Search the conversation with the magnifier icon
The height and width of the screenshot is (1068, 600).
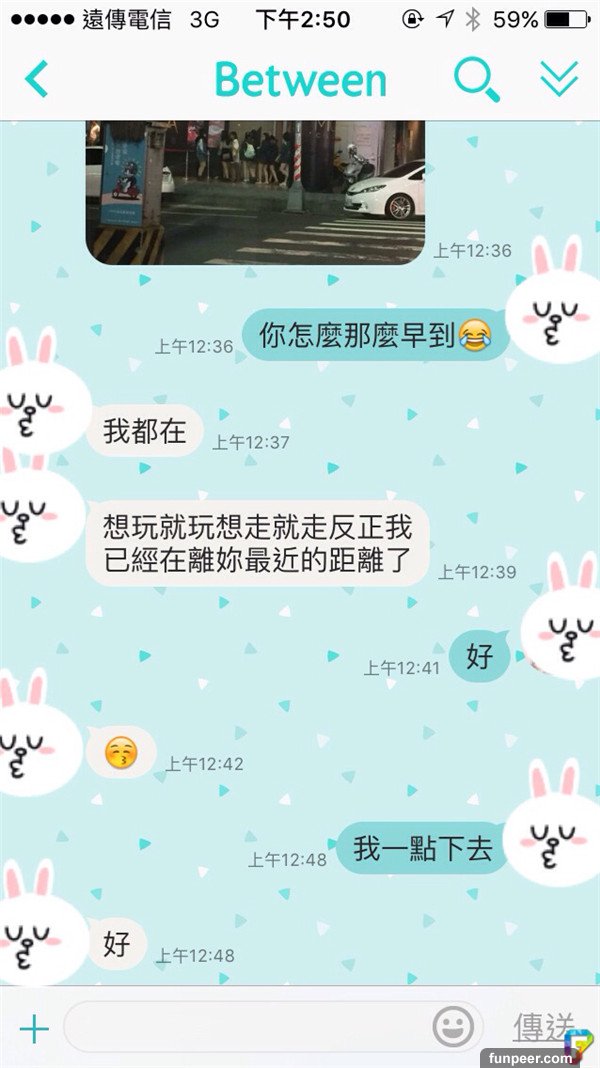pos(476,80)
